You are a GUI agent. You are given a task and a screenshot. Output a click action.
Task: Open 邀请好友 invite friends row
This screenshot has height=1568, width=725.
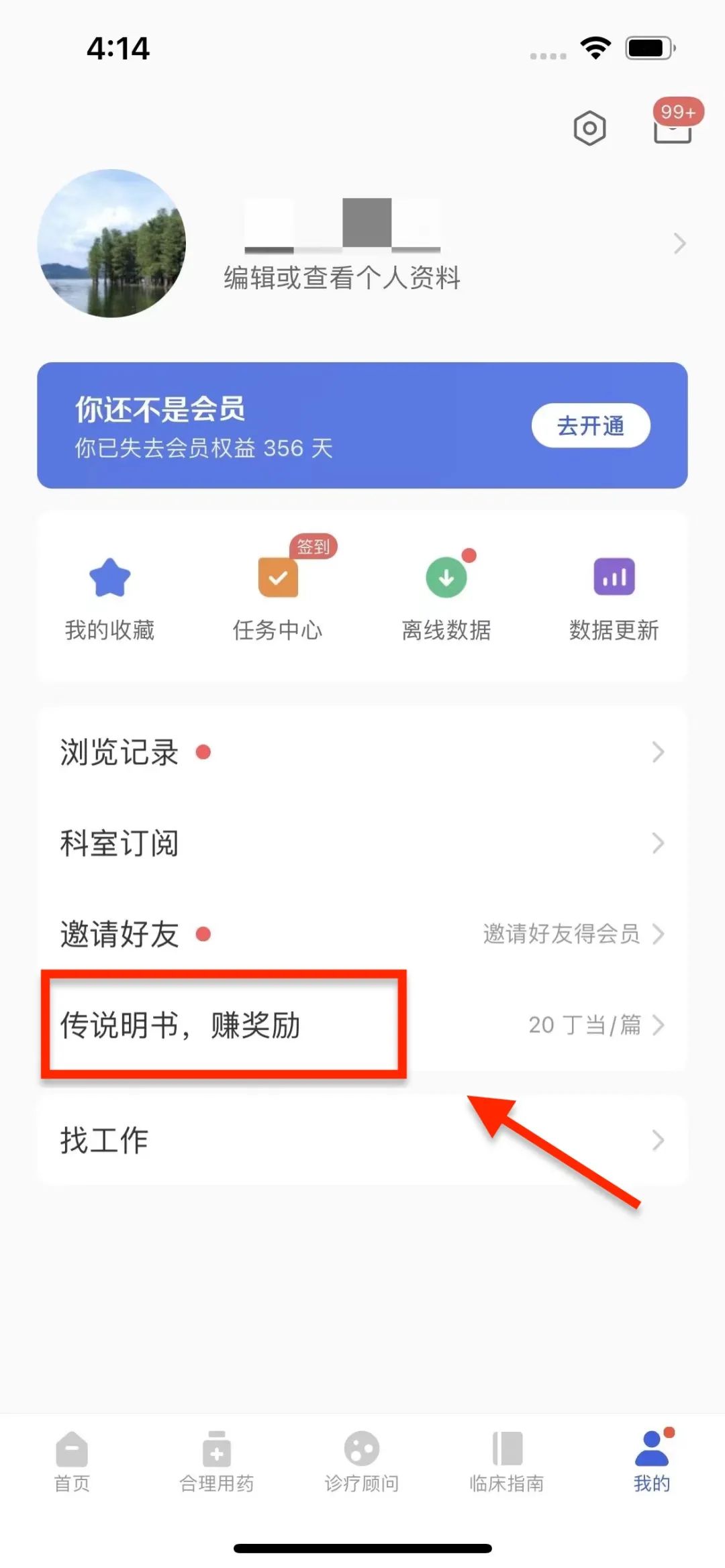(x=361, y=933)
